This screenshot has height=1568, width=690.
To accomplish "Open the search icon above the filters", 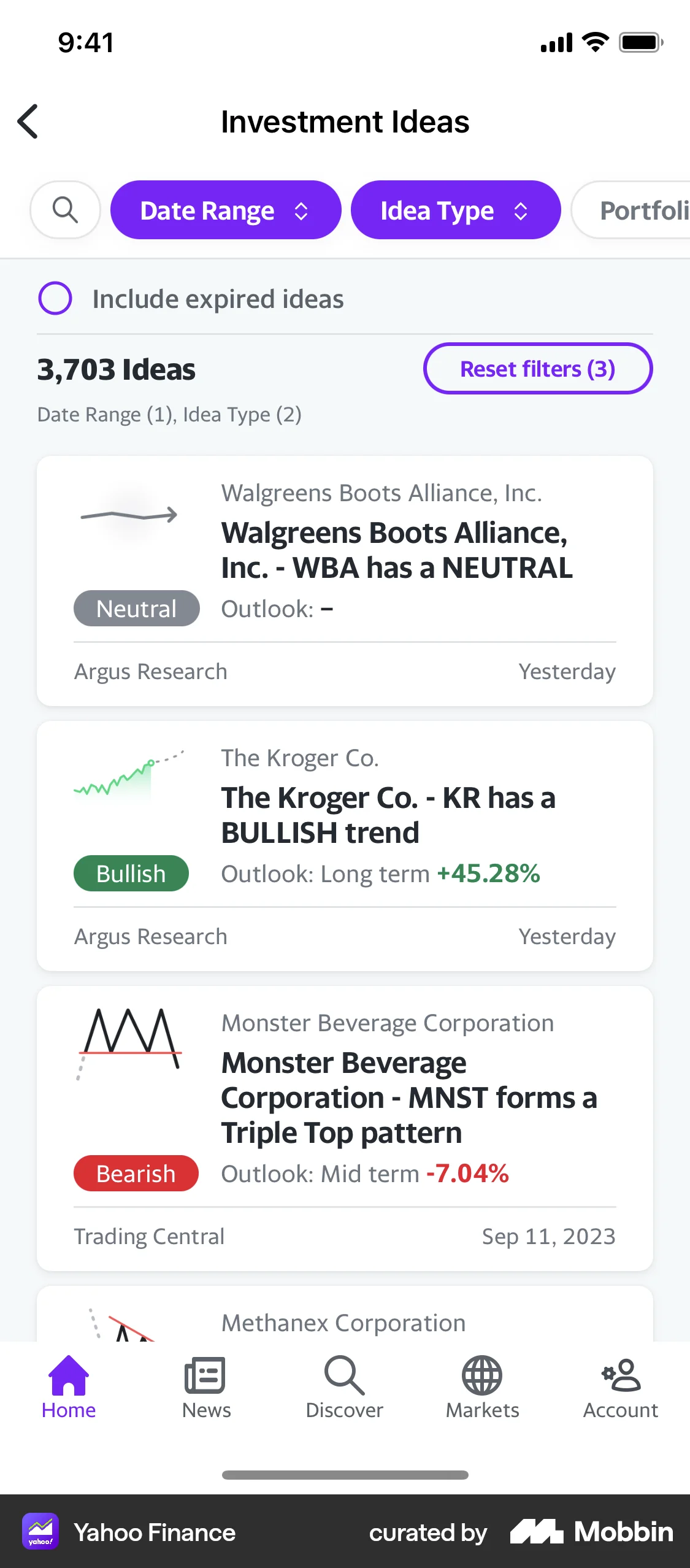I will (65, 210).
